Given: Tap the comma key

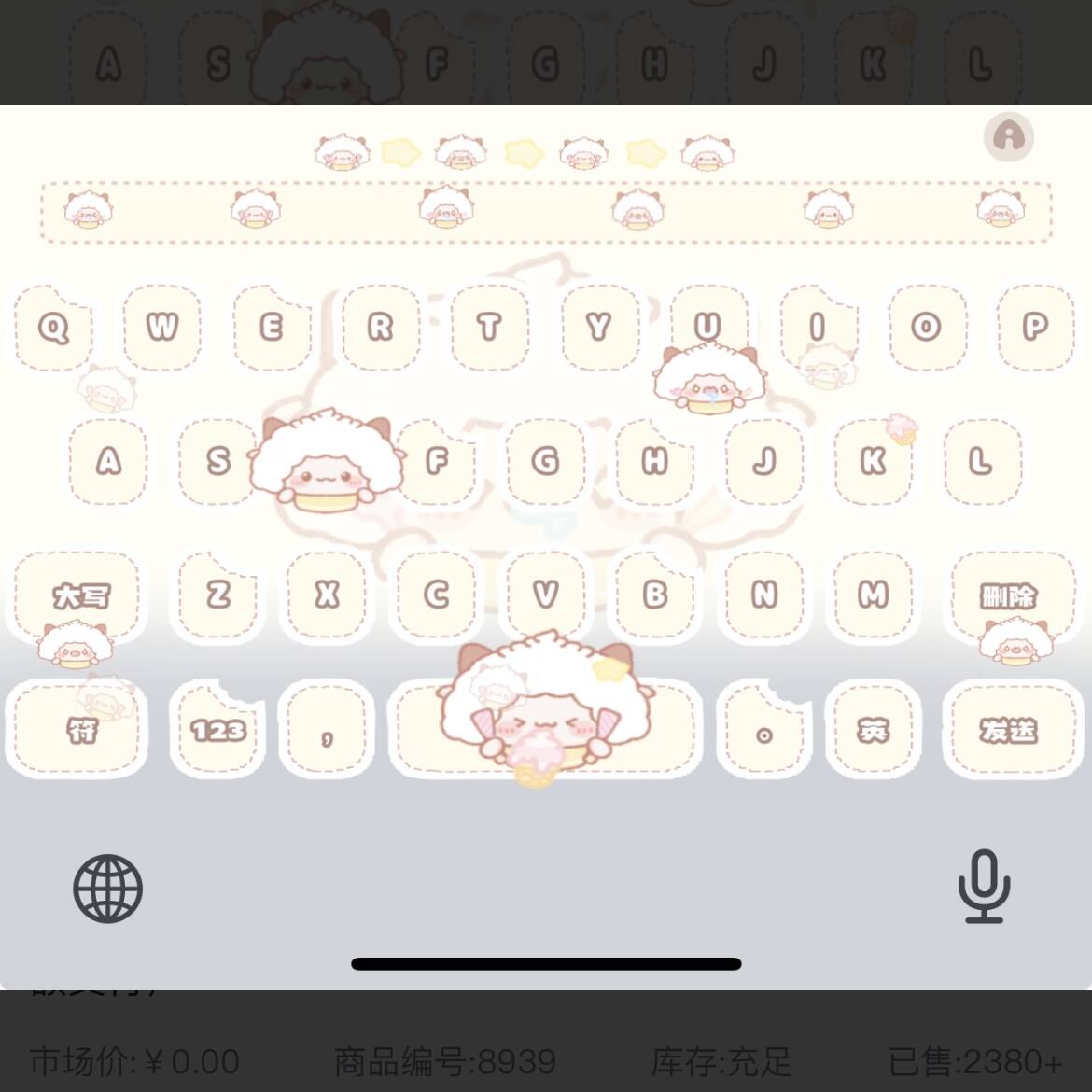Looking at the screenshot, I should (327, 732).
